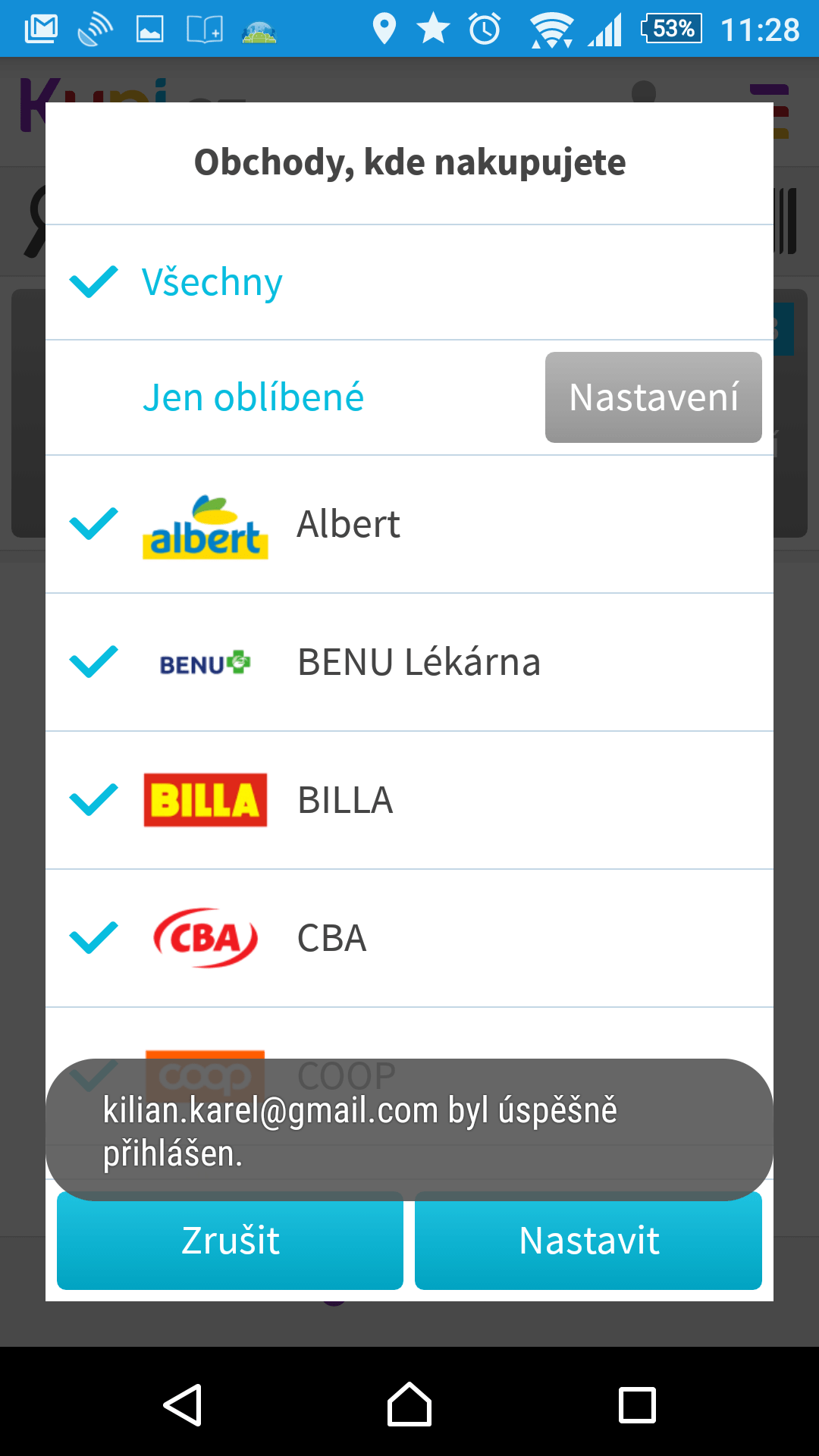Open the Nastavení button
Image resolution: width=819 pixels, height=1456 pixels.
tap(654, 397)
